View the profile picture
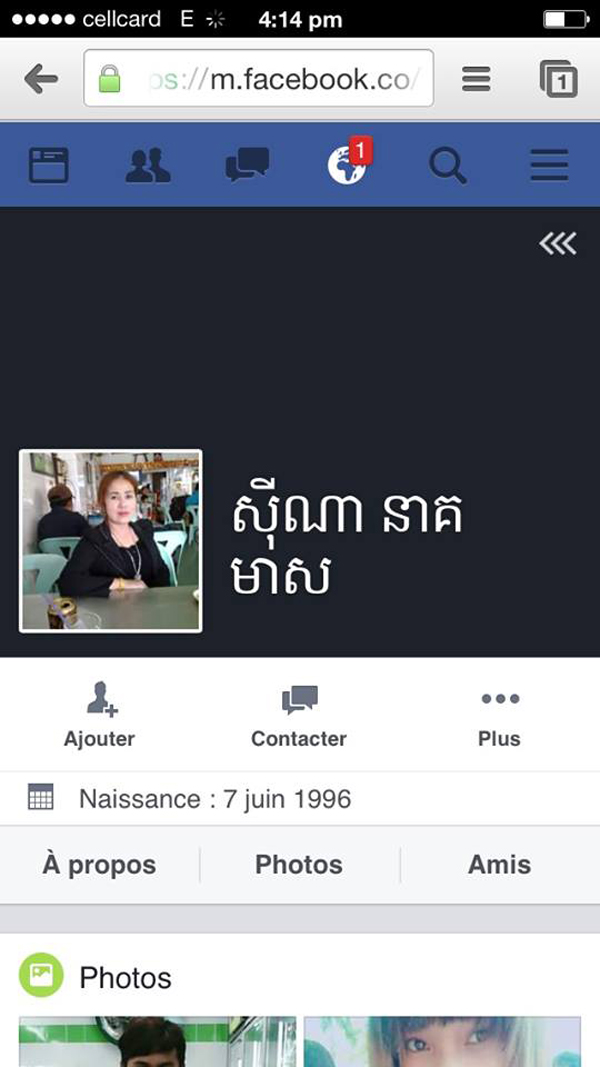 click(x=111, y=541)
